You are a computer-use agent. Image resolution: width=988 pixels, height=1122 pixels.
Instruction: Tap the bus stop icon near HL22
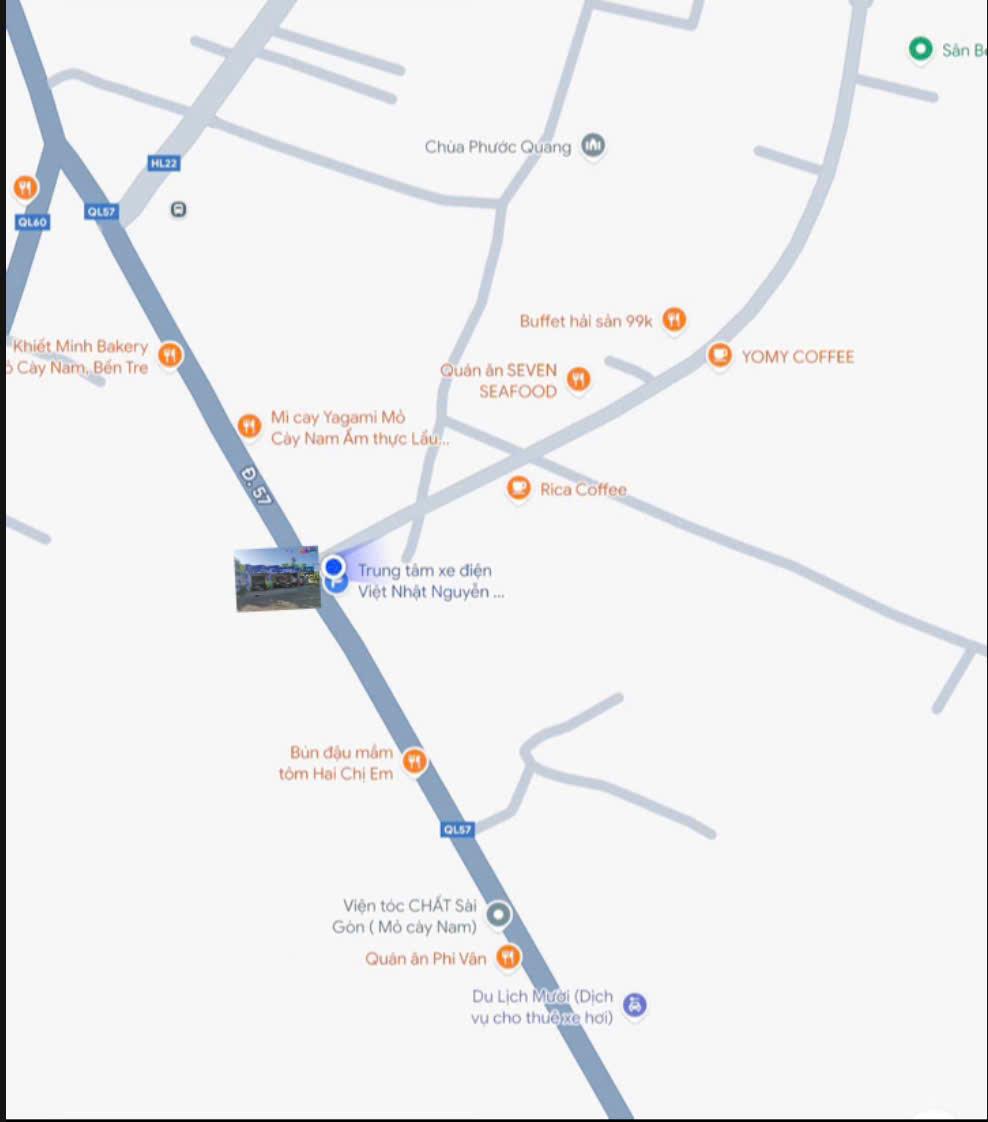pos(178,209)
